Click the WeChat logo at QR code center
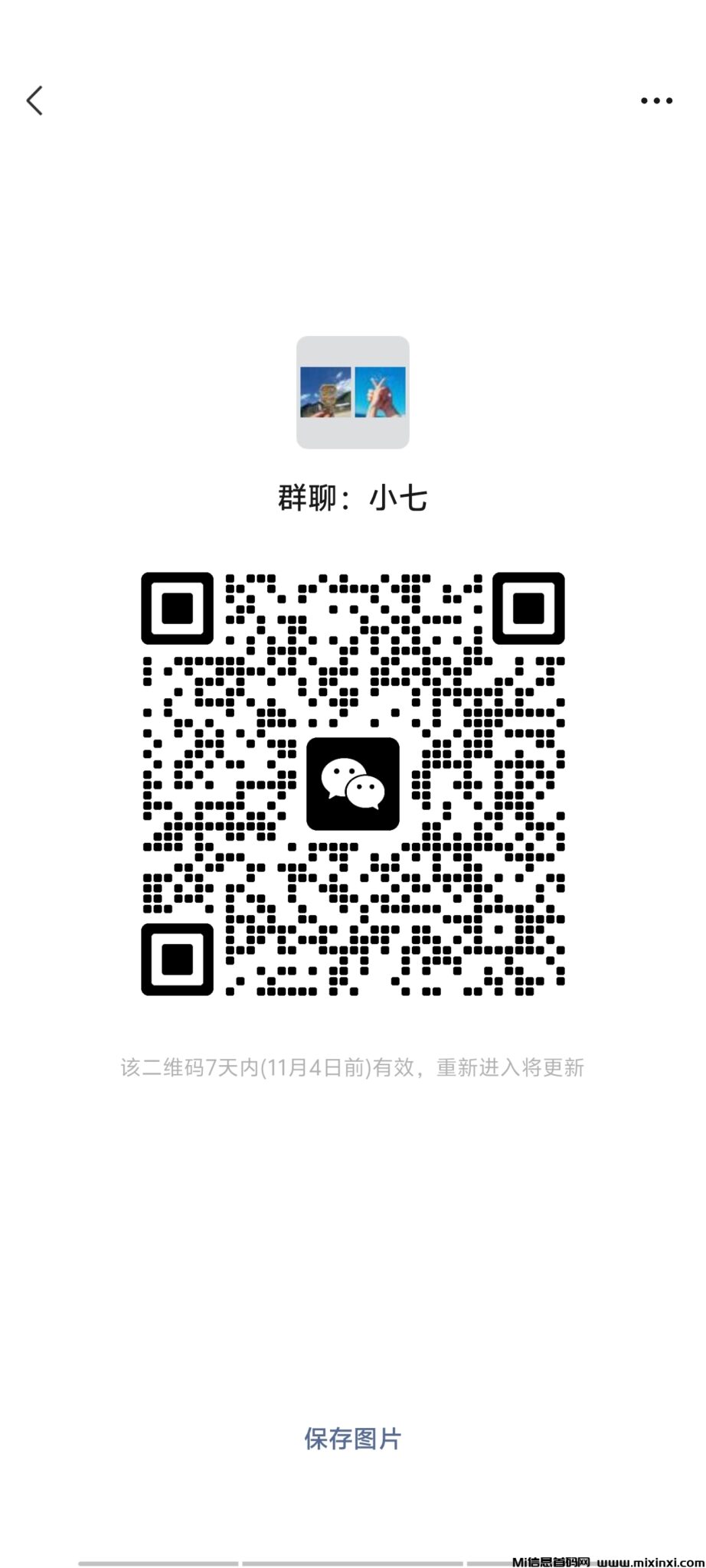The width and height of the screenshot is (706, 1568). (x=352, y=785)
